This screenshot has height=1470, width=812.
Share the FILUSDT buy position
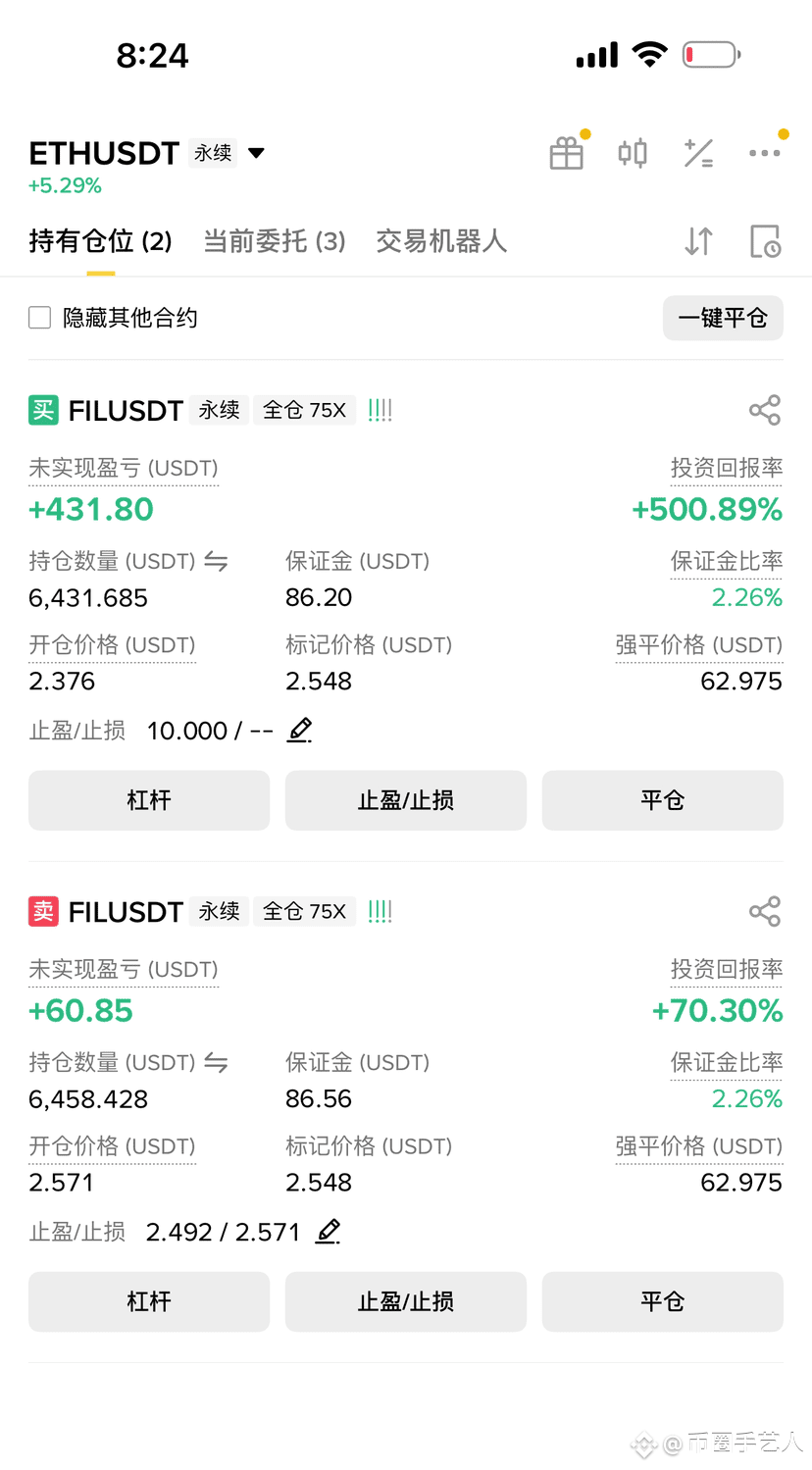point(765,410)
